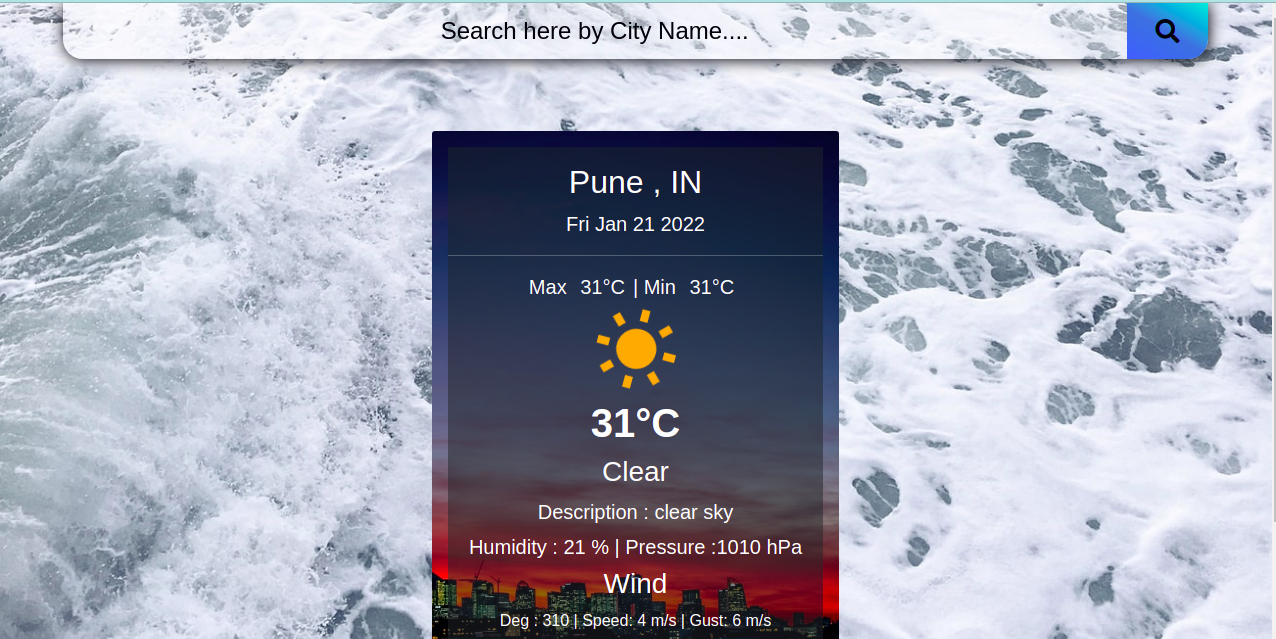The image size is (1276, 639).
Task: Tap the magnifier search button
Action: point(1166,31)
